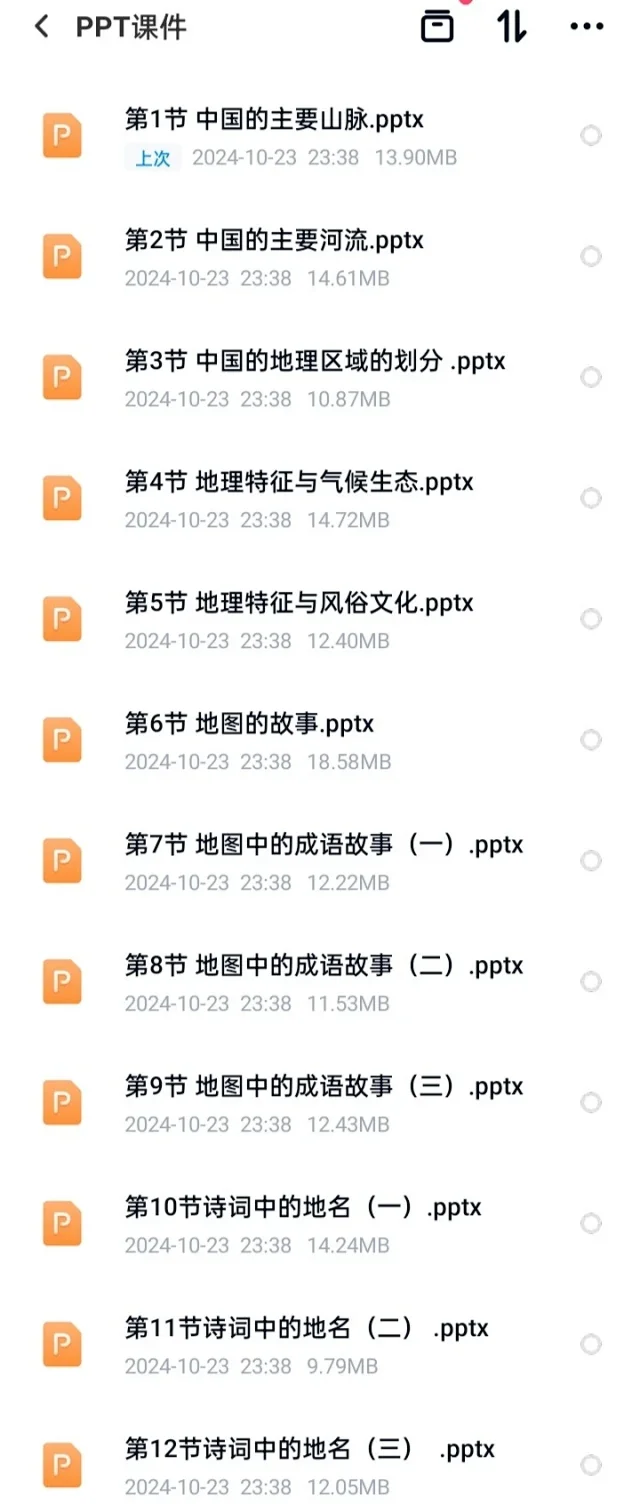This screenshot has width=640, height=1504.
Task: Go back from the PPT课件 folder
Action: pos(41,27)
